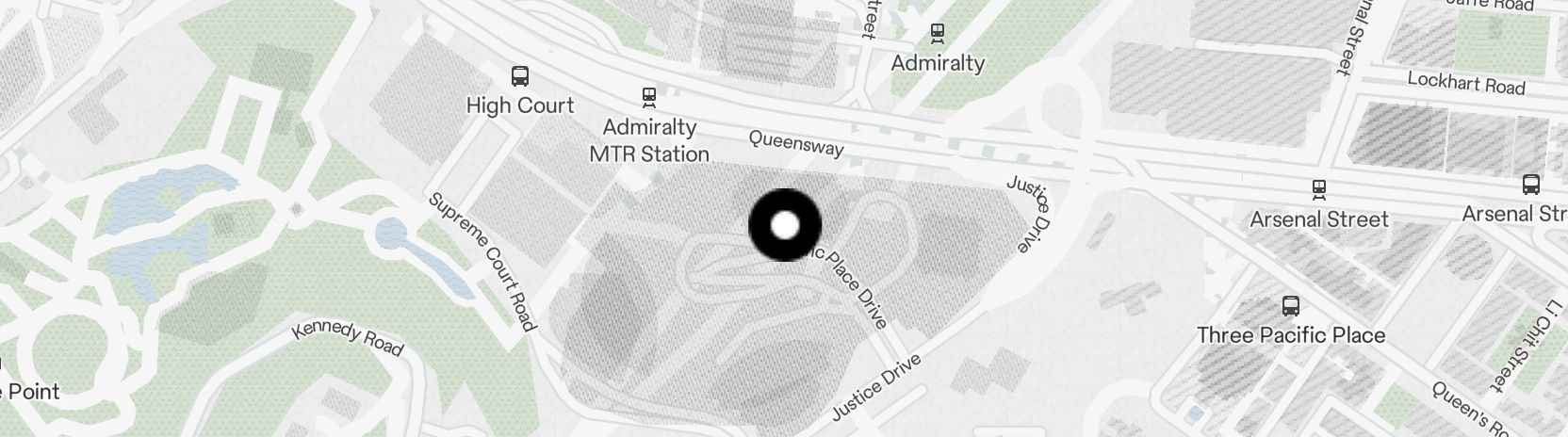This screenshot has height=437, width=1568.
Task: Open the High Court bus stop marker
Action: point(519,75)
